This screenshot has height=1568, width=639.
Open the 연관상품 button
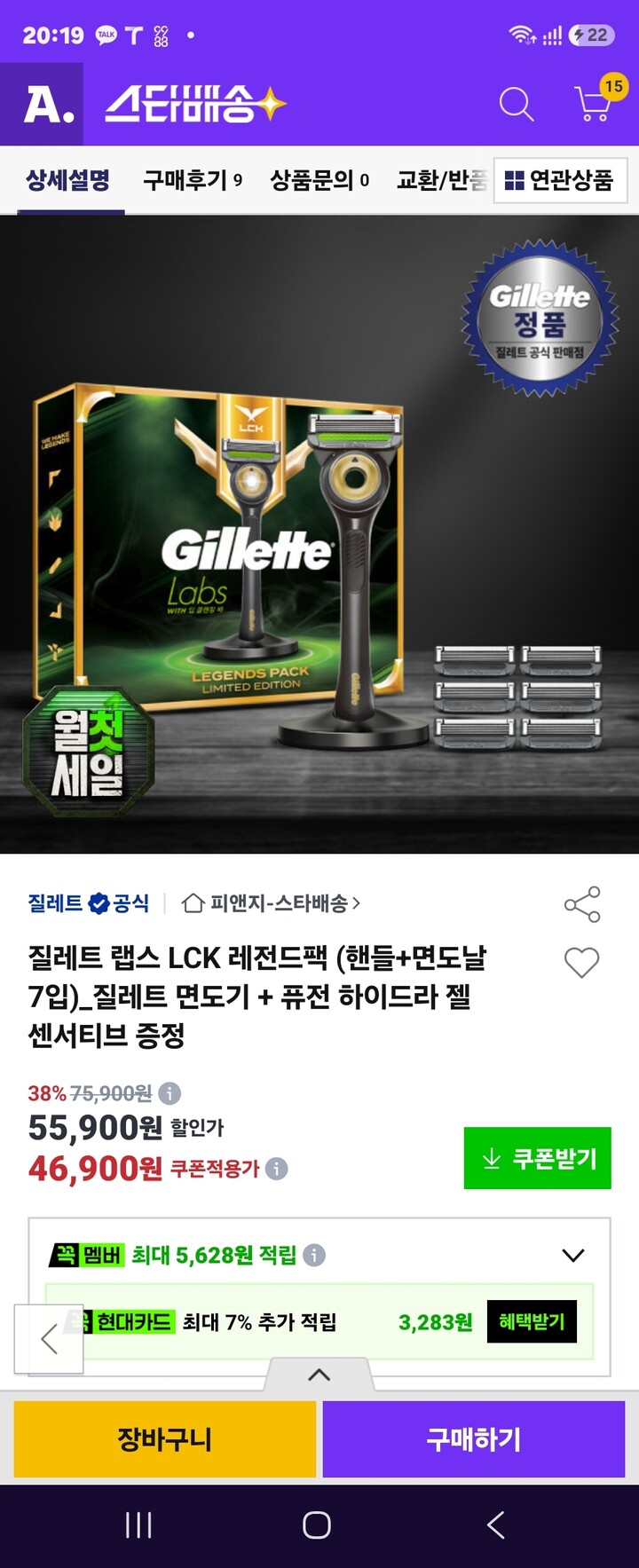click(x=560, y=180)
